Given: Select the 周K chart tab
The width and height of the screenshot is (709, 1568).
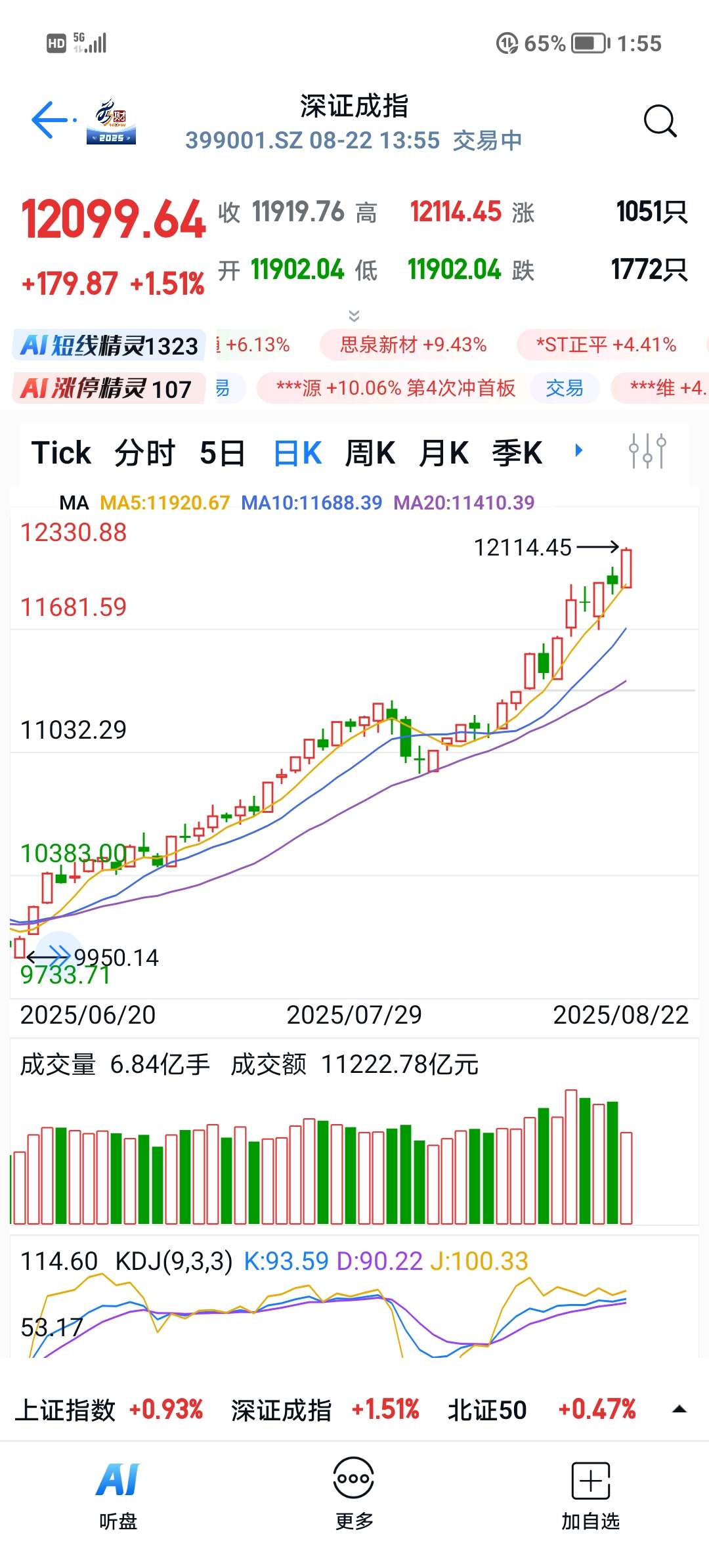Looking at the screenshot, I should [x=370, y=453].
